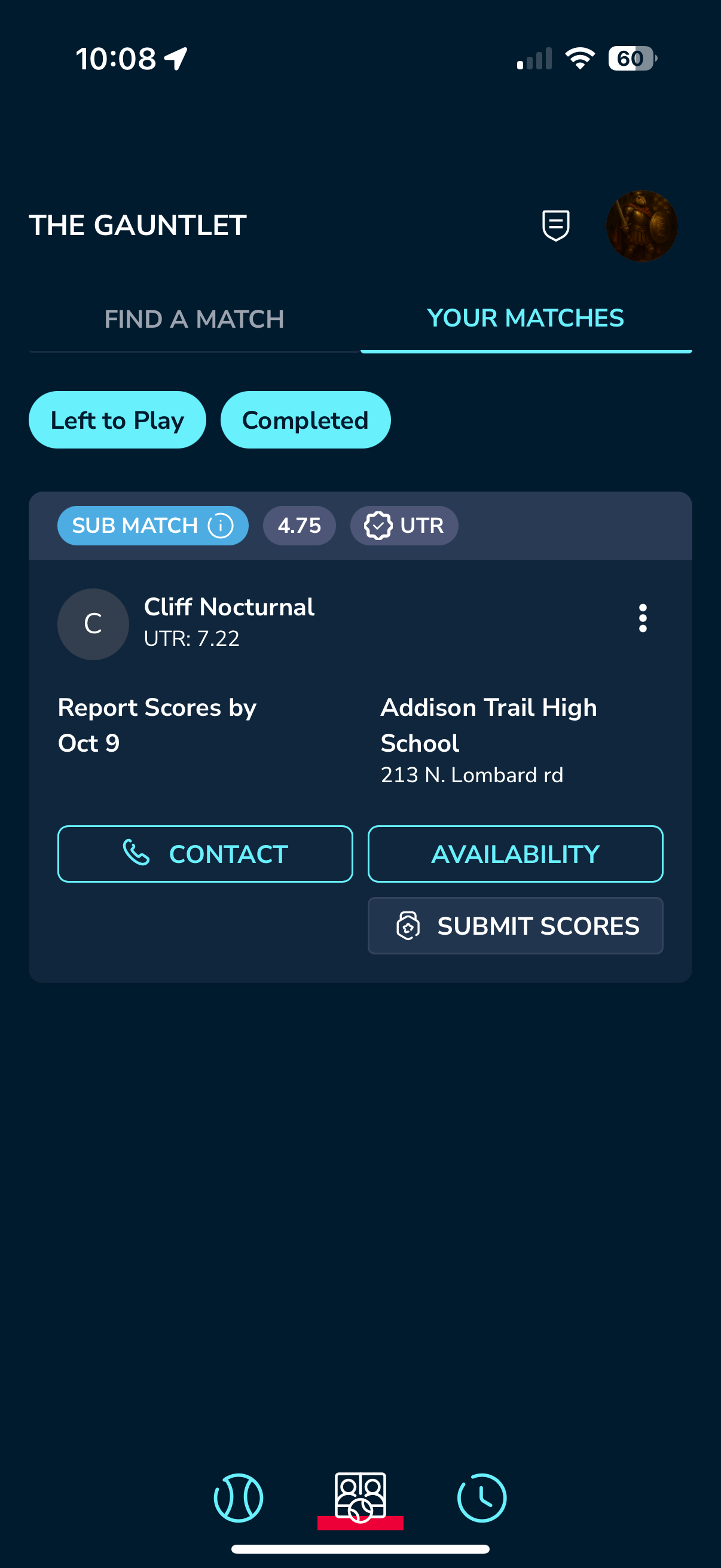Open overflow menu for Cliff Nocturnal

pyautogui.click(x=642, y=618)
